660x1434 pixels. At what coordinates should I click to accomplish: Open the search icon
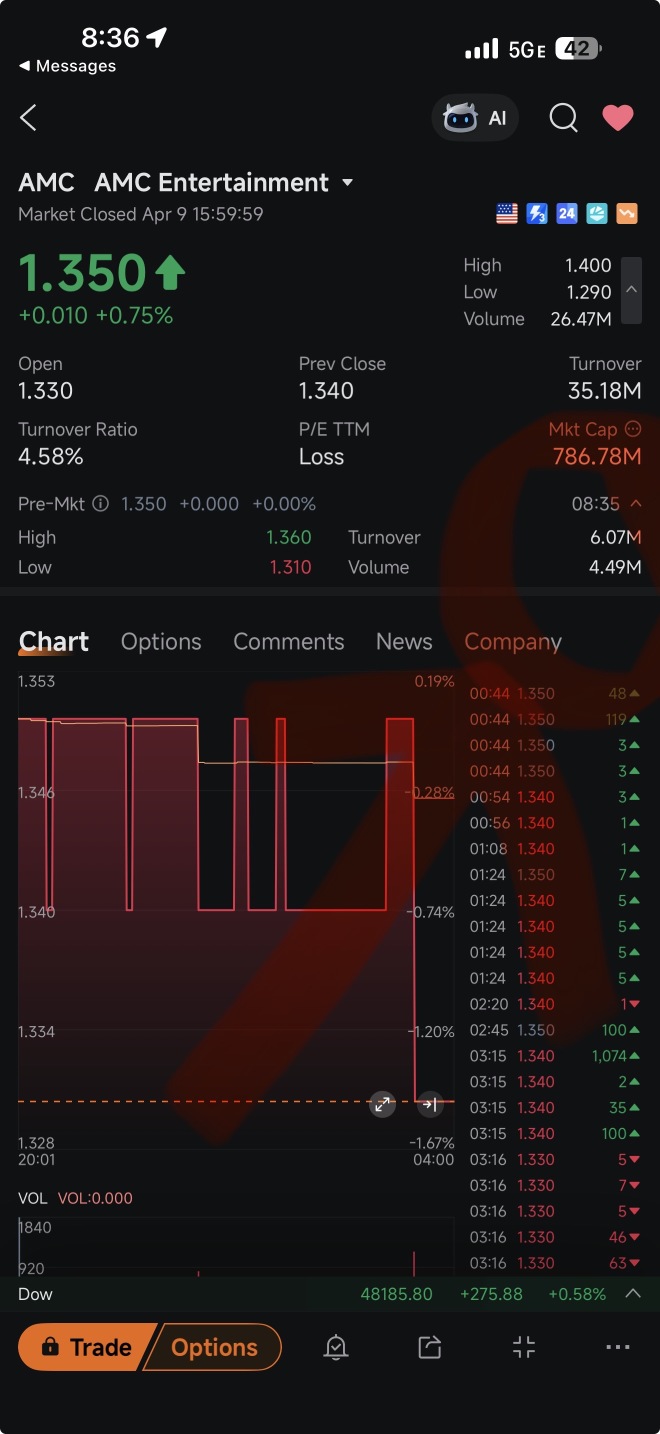[564, 118]
